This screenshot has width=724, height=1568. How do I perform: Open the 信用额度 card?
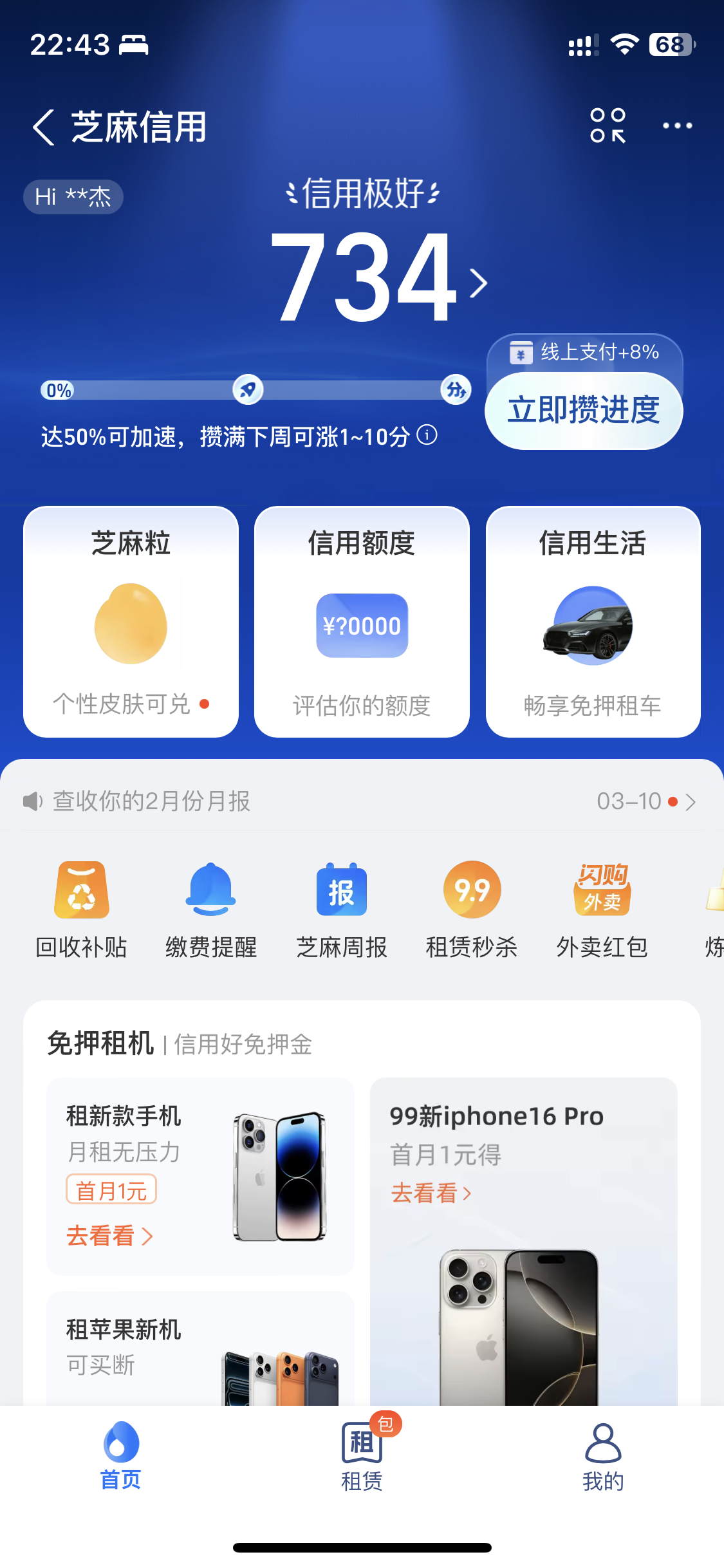(362, 621)
